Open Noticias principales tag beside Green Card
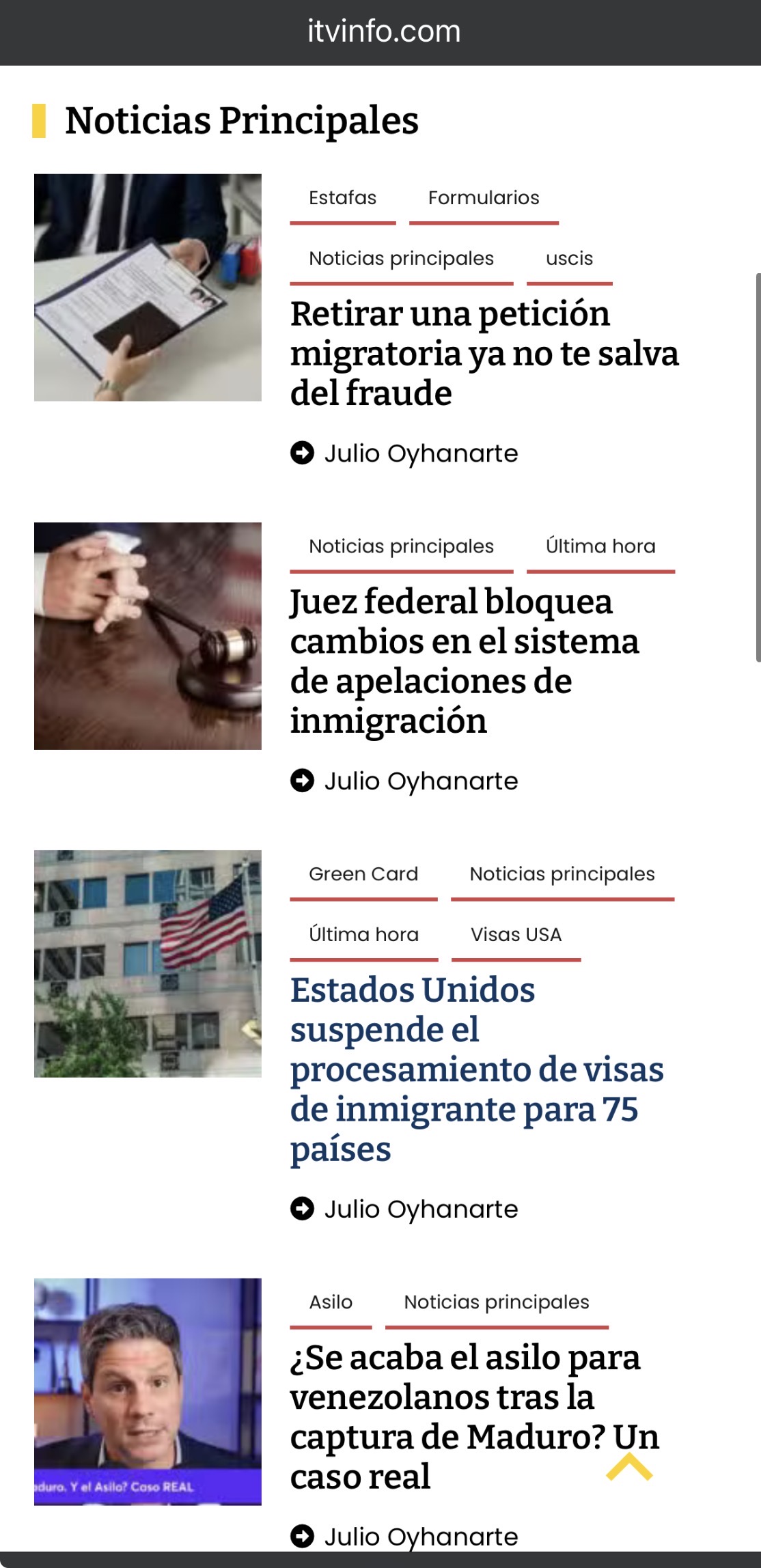This screenshot has width=761, height=1568. click(x=562, y=874)
